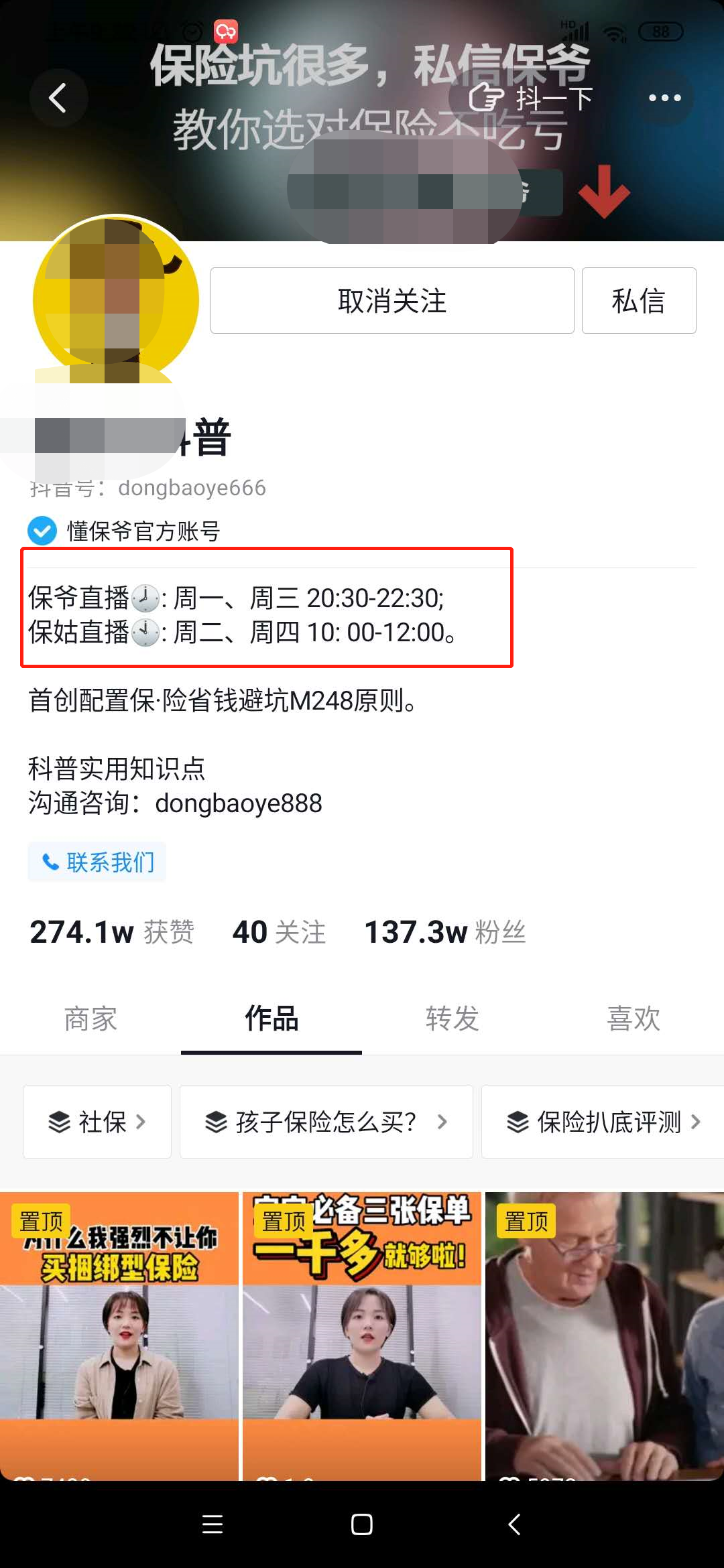Viewport: 724px width, 1568px height.
Task: Play pinned video about 捆绑型保险
Action: [119, 1336]
